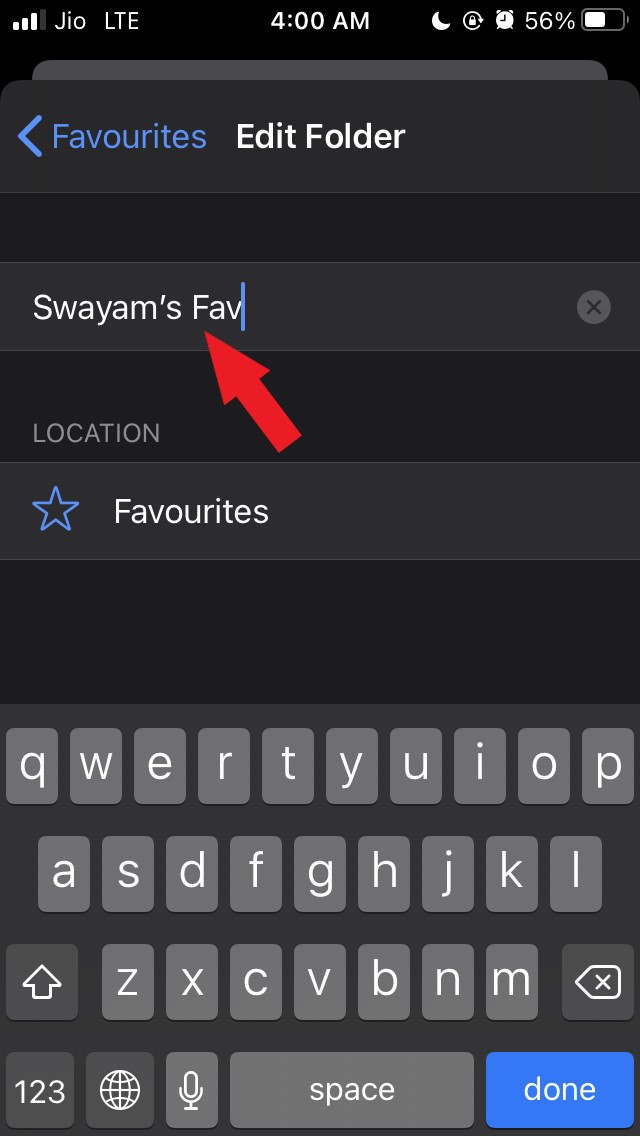Clear the folder name text

593,307
